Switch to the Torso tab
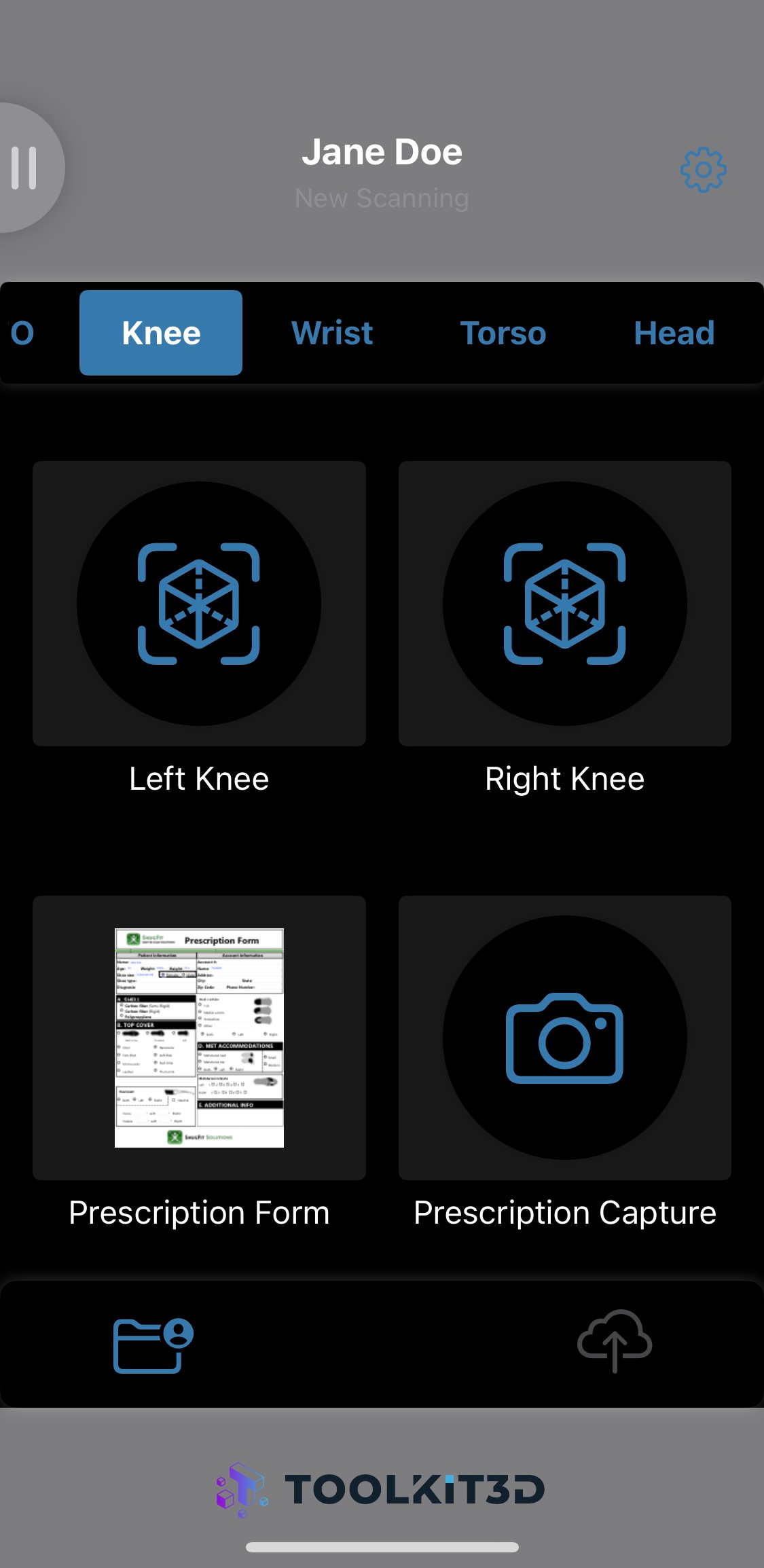Image resolution: width=764 pixels, height=1568 pixels. tap(503, 333)
